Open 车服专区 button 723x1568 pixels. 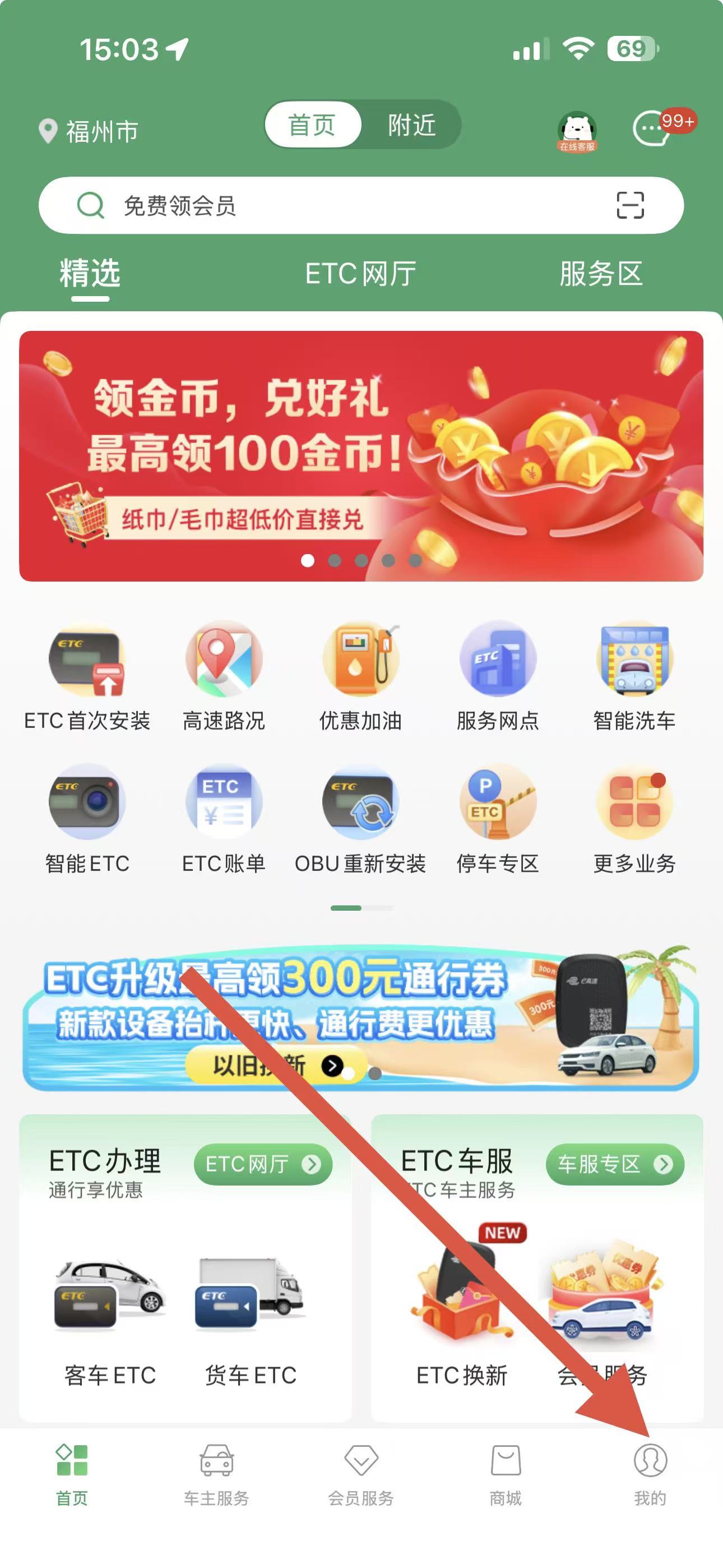[615, 1164]
